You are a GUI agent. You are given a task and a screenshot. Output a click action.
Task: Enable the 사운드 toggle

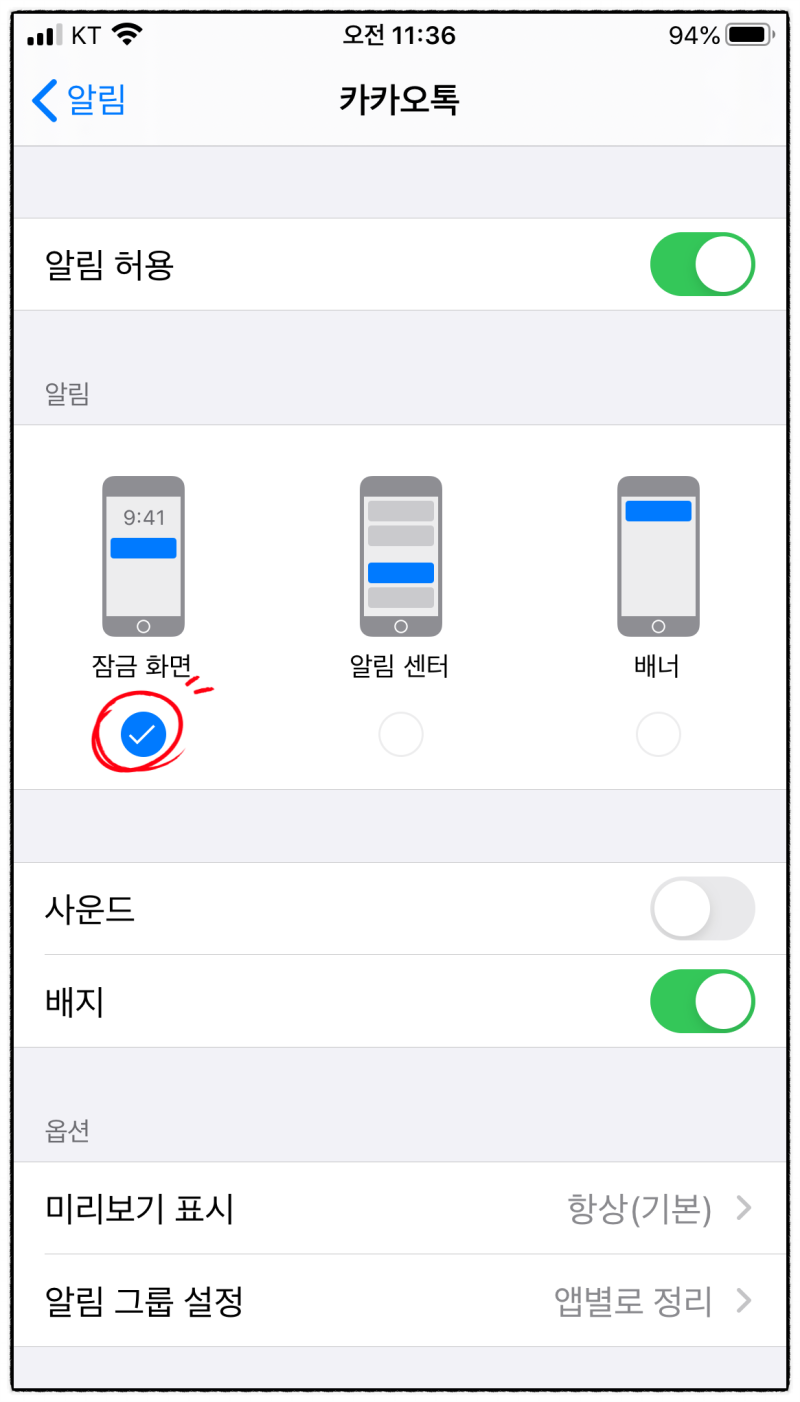[x=703, y=908]
